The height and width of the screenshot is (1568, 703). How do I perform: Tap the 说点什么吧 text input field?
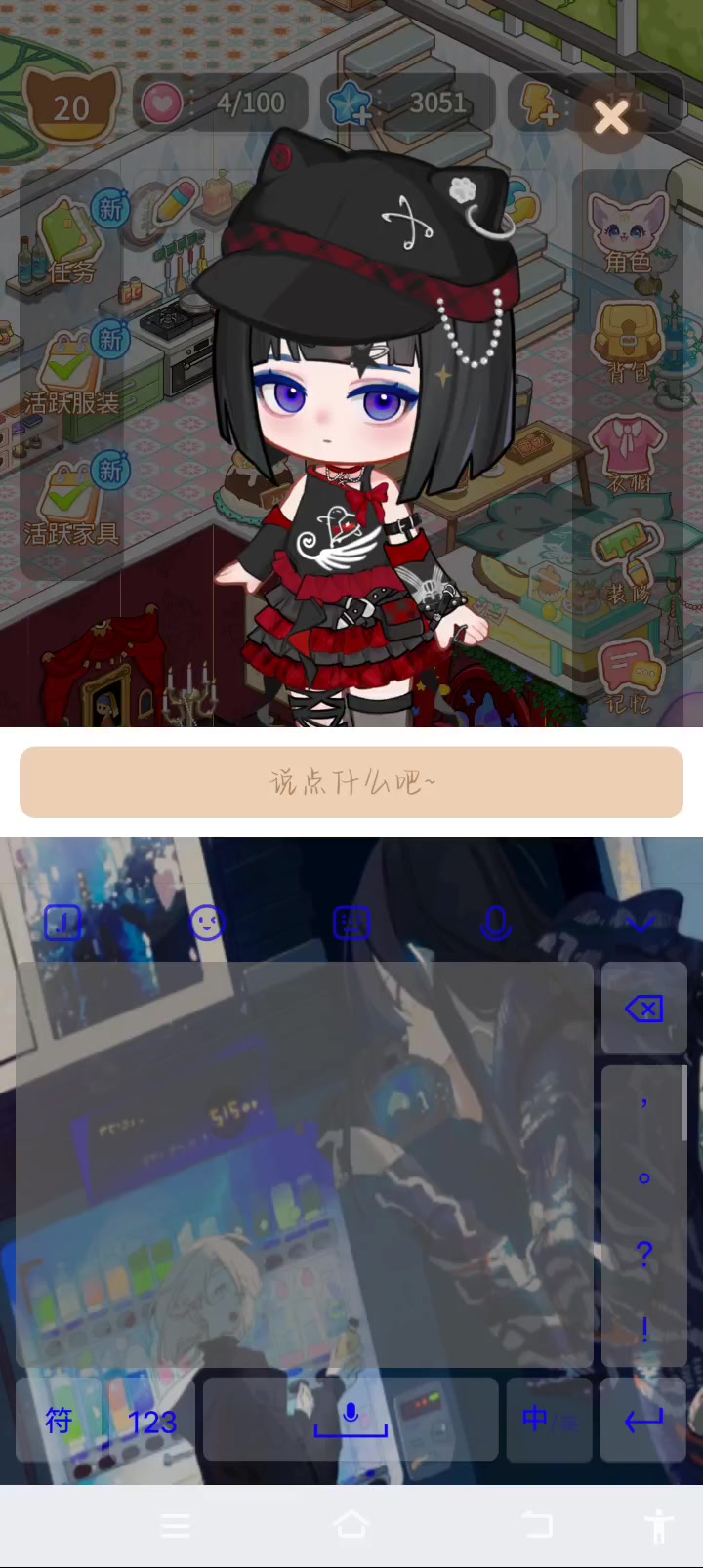click(351, 782)
